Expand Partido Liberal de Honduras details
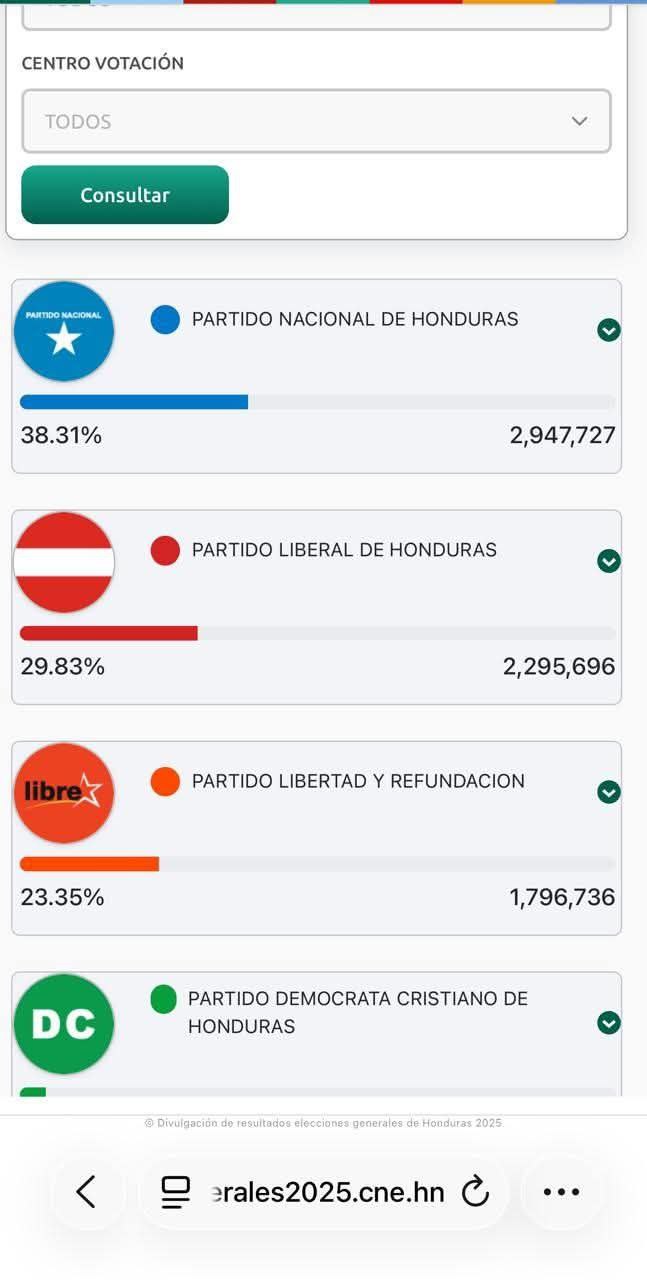 point(608,561)
